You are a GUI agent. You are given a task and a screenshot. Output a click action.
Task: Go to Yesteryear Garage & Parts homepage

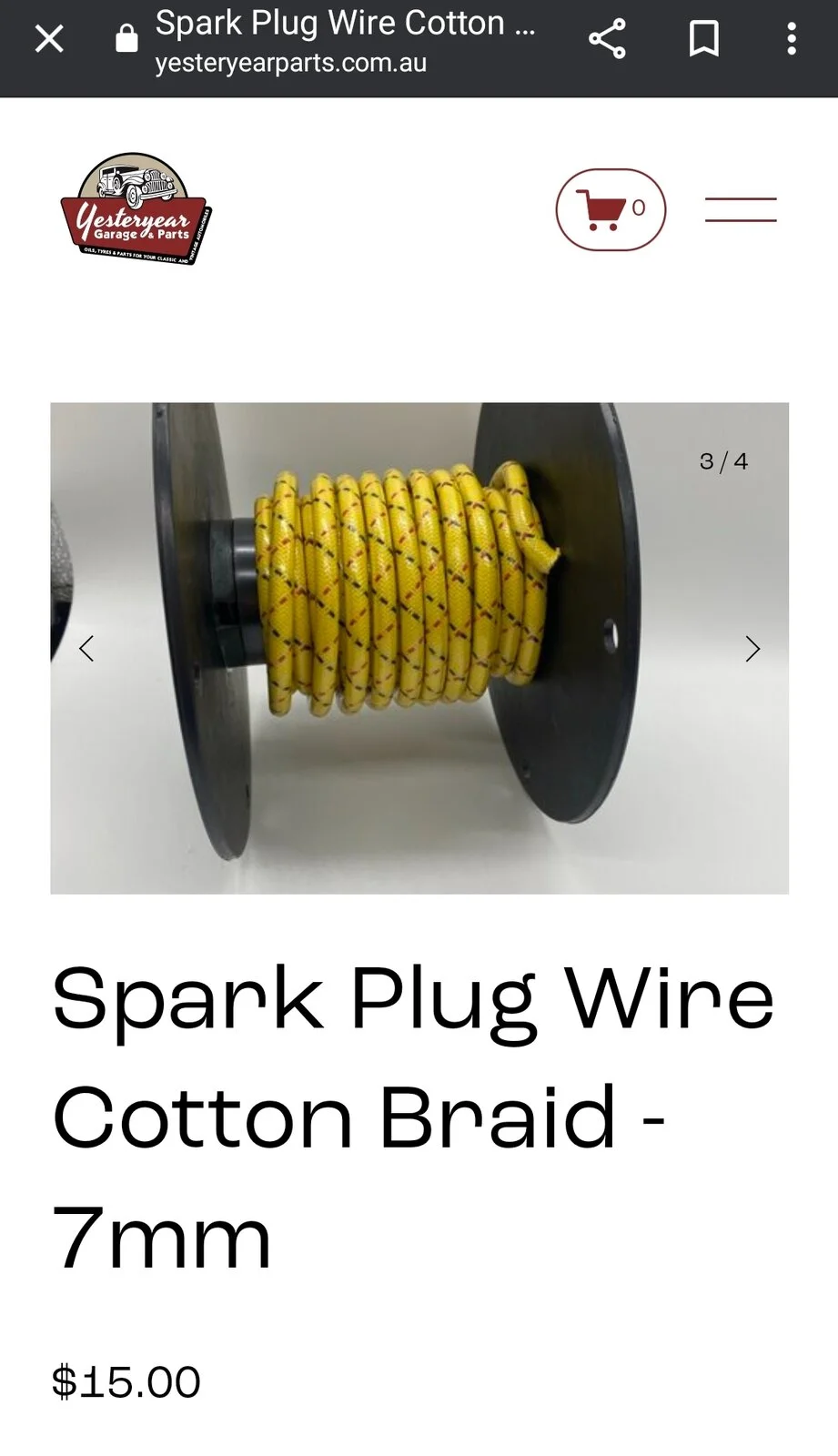[136, 209]
